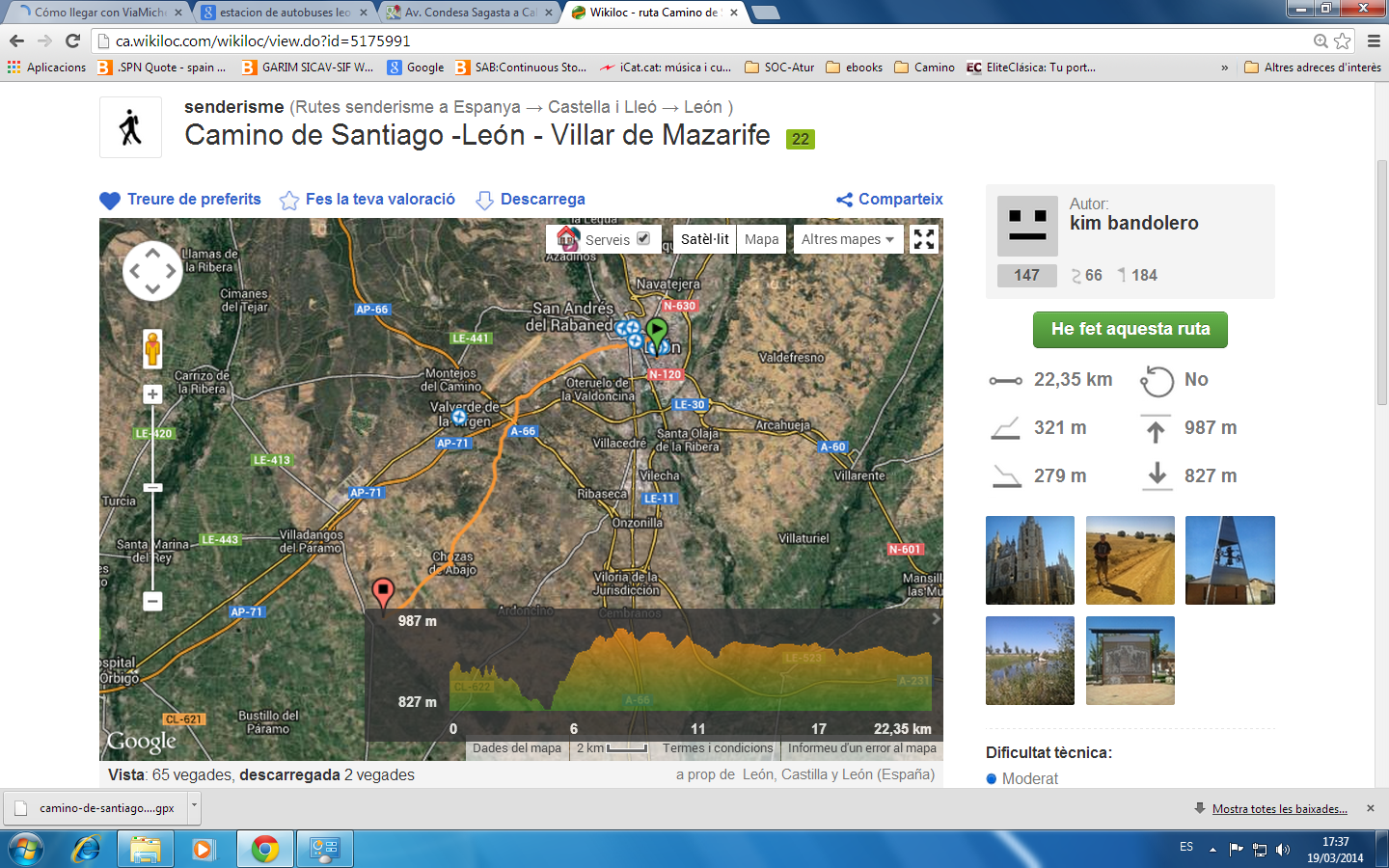
Task: Click He fet aquesta ruta button
Action: [x=1130, y=329]
